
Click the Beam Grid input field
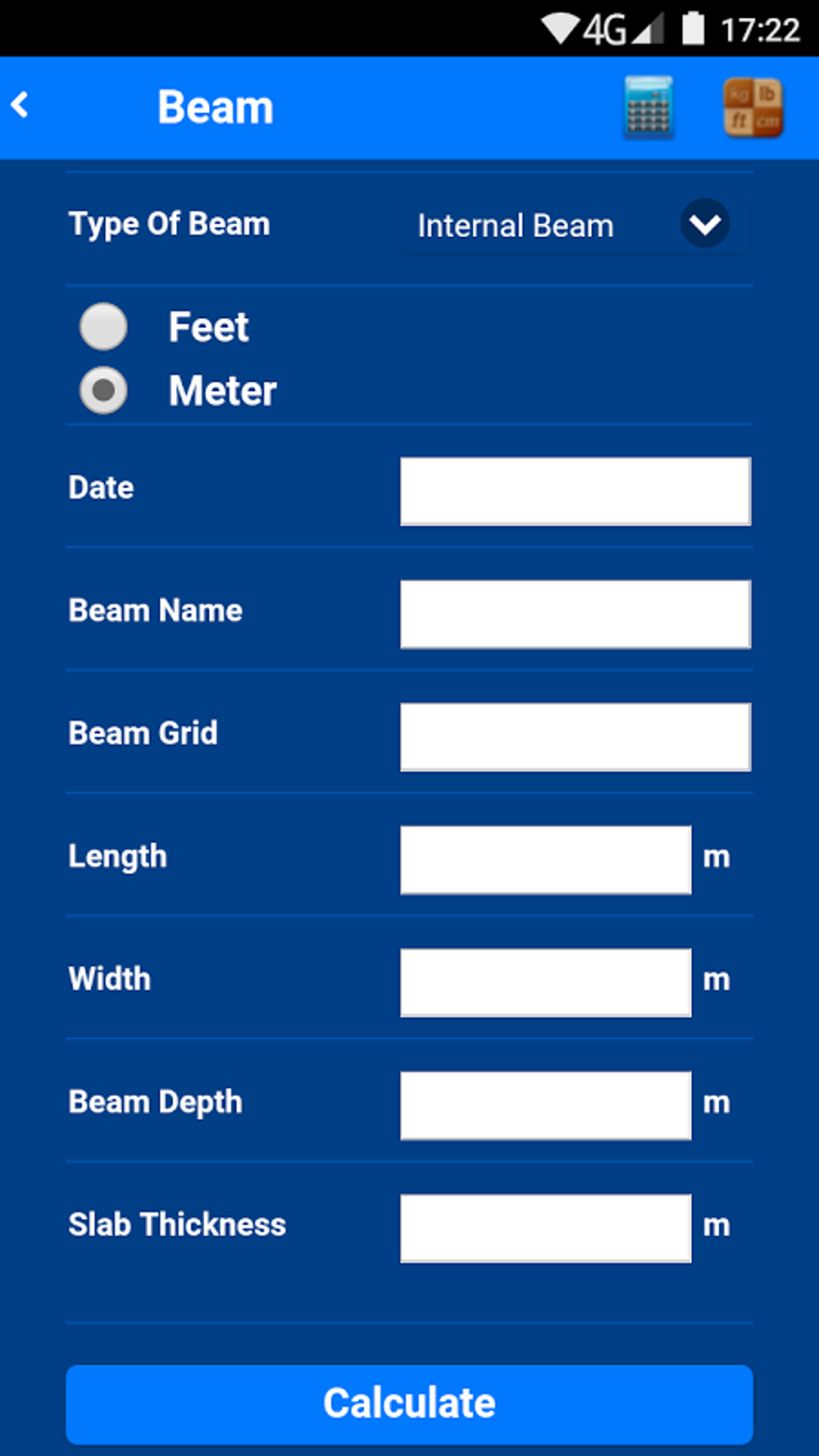(575, 736)
